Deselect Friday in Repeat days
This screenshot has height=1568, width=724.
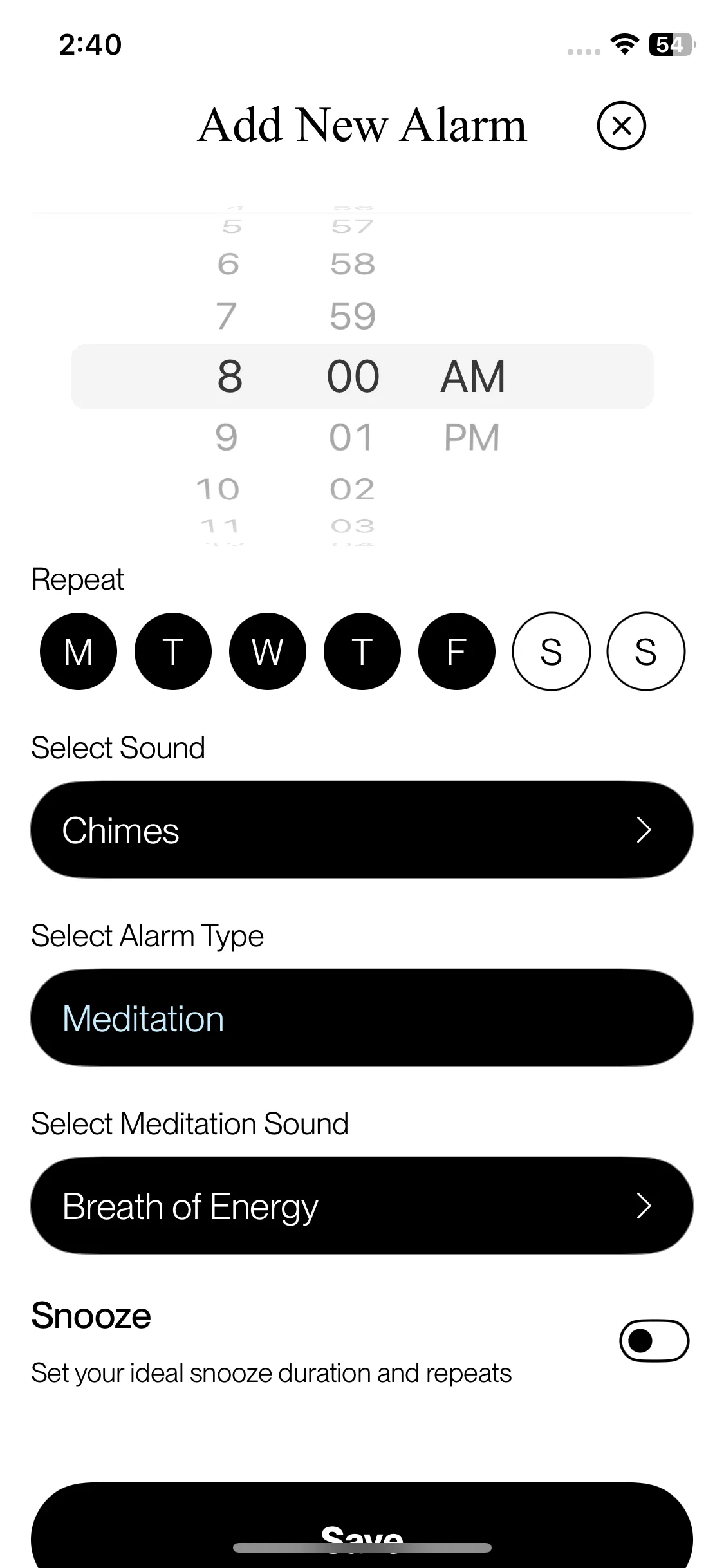(456, 651)
